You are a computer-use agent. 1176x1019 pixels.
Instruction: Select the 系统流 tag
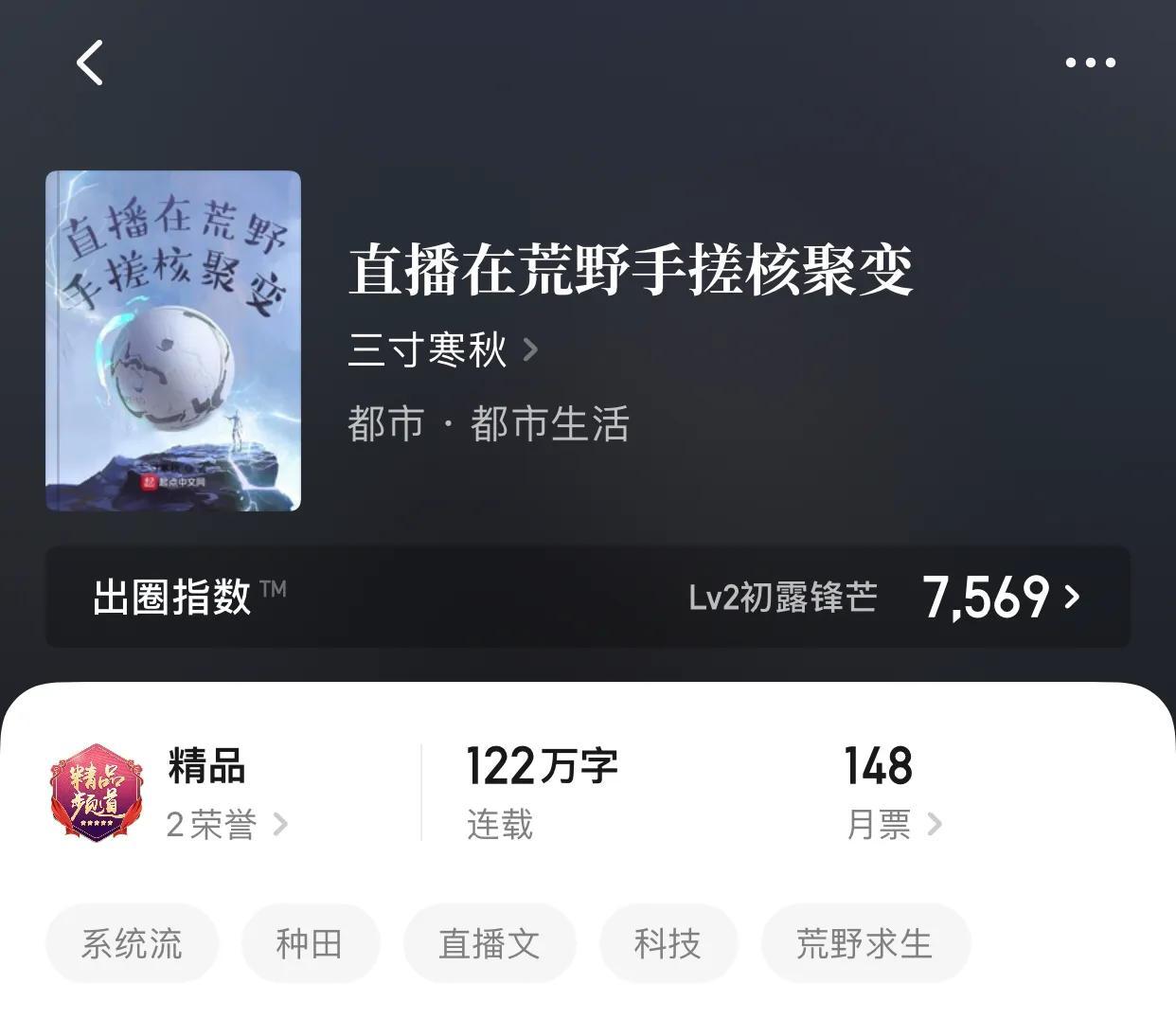click(x=132, y=943)
